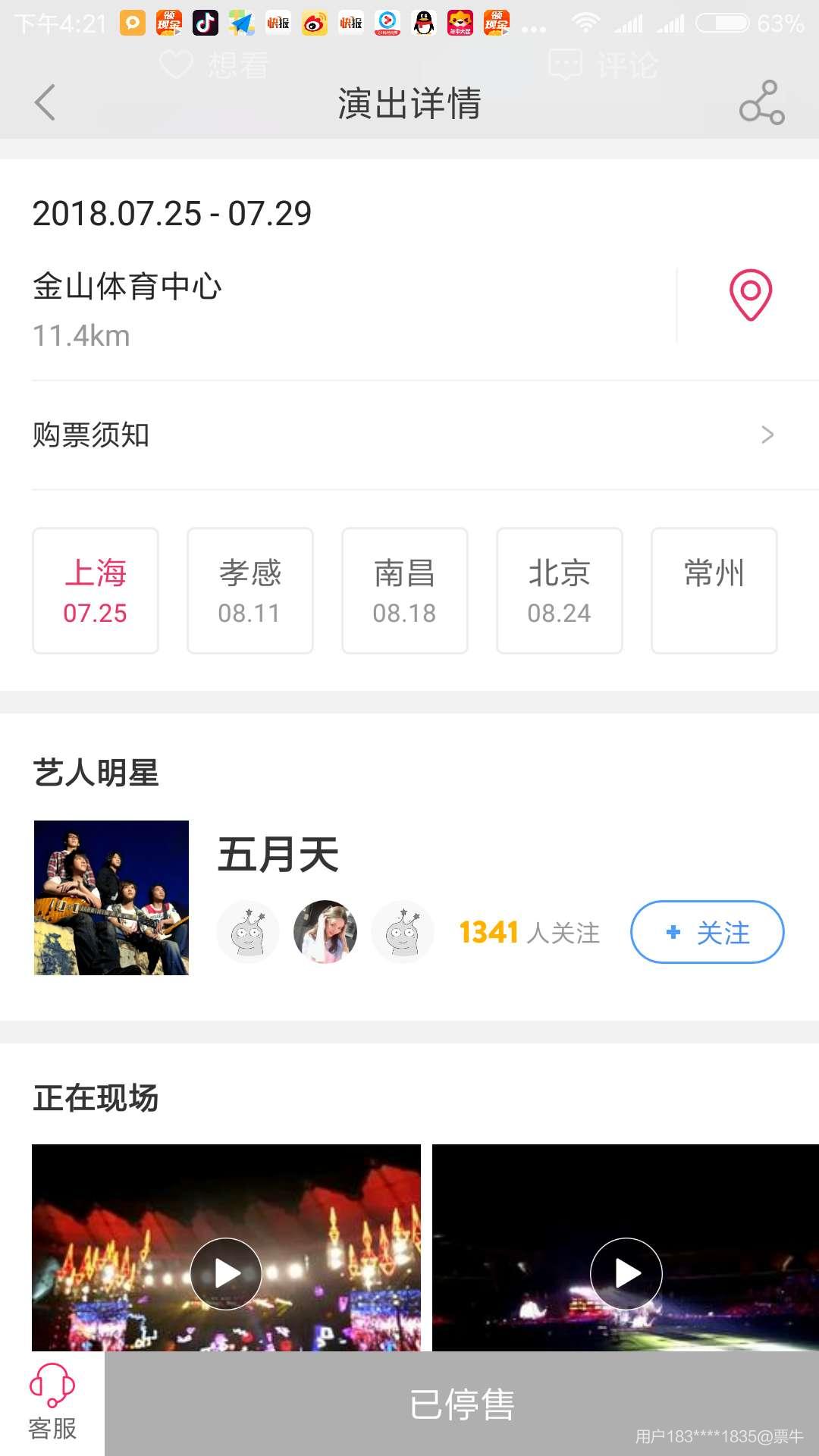Play the second 正在现场 video
Viewport: 819px width, 1456px height.
(626, 1274)
